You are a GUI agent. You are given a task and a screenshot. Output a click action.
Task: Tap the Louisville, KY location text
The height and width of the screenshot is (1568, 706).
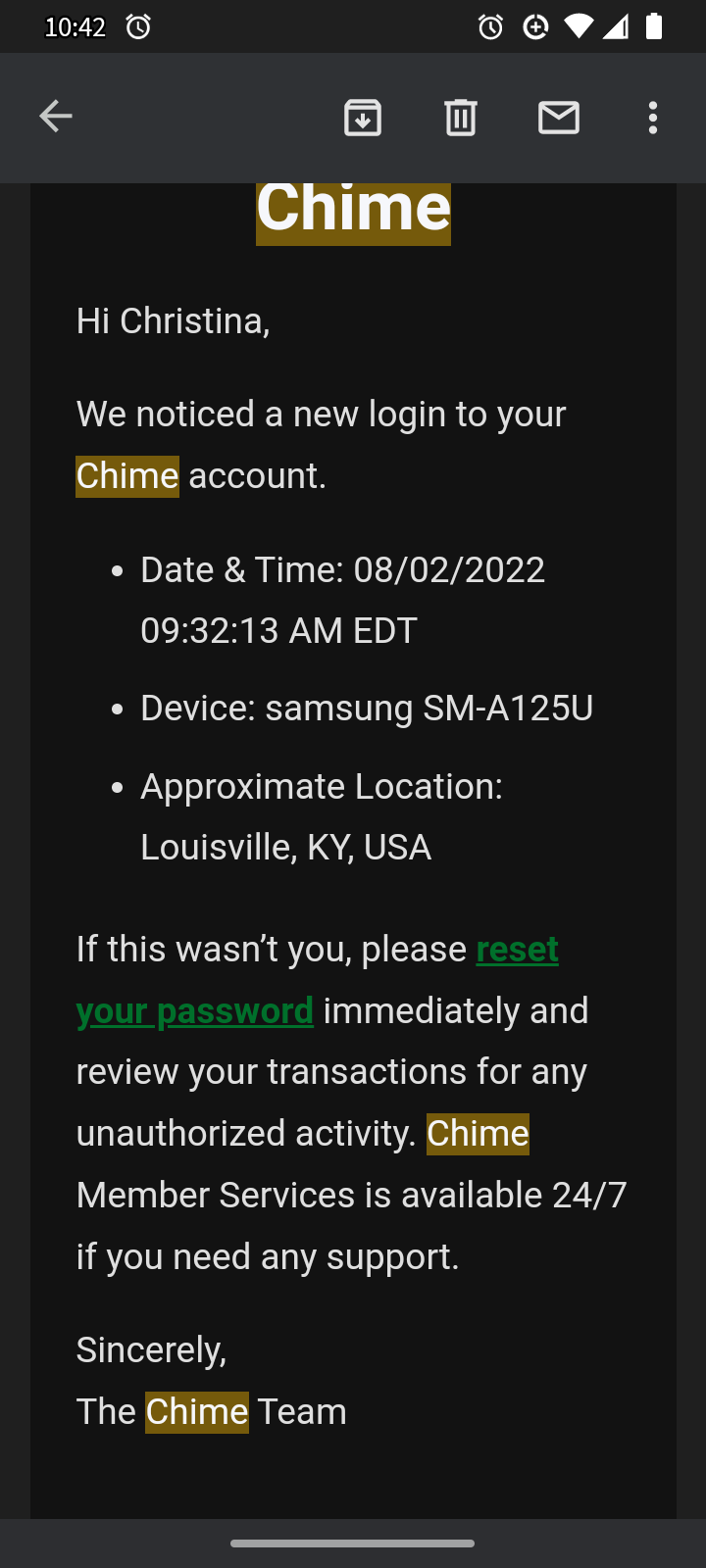tap(286, 847)
